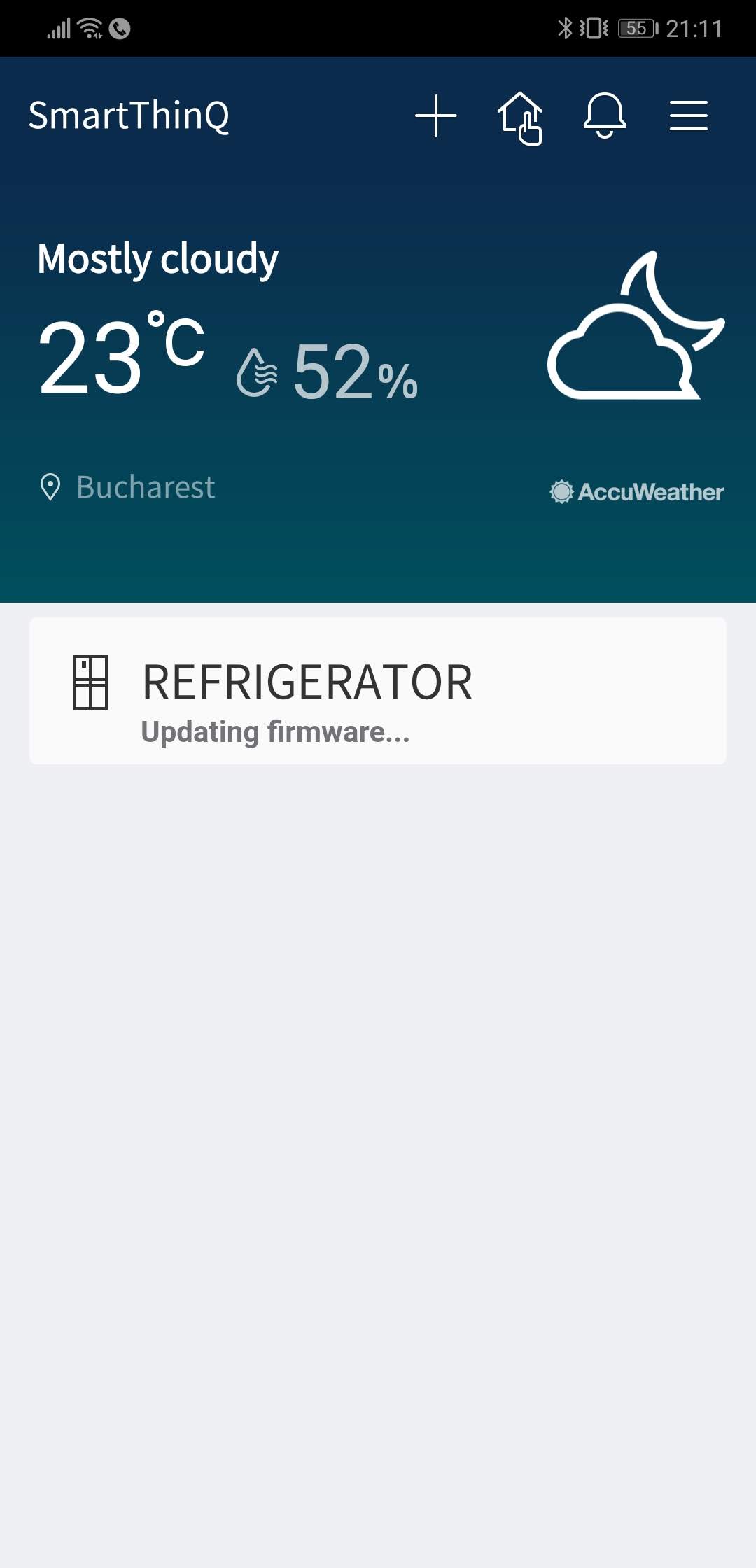Image resolution: width=756 pixels, height=1568 pixels.
Task: Add a new device with plus icon
Action: click(435, 115)
